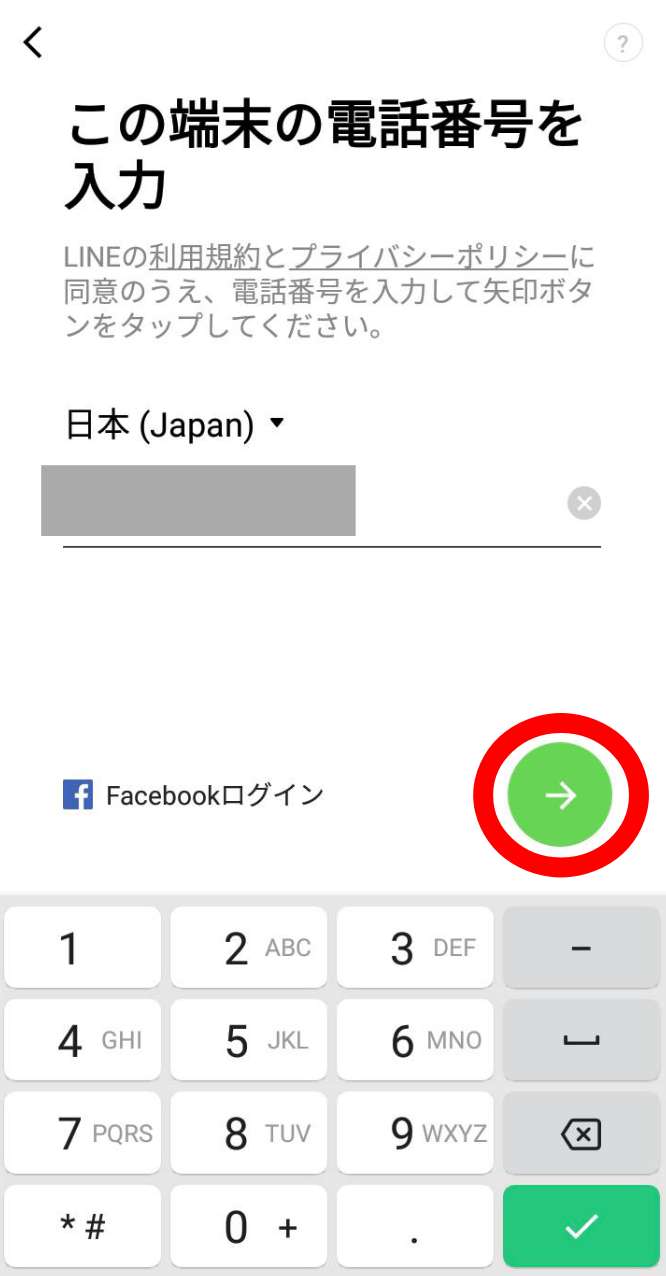The width and height of the screenshot is (666, 1276).
Task: Clear the entered phone number
Action: (x=584, y=503)
